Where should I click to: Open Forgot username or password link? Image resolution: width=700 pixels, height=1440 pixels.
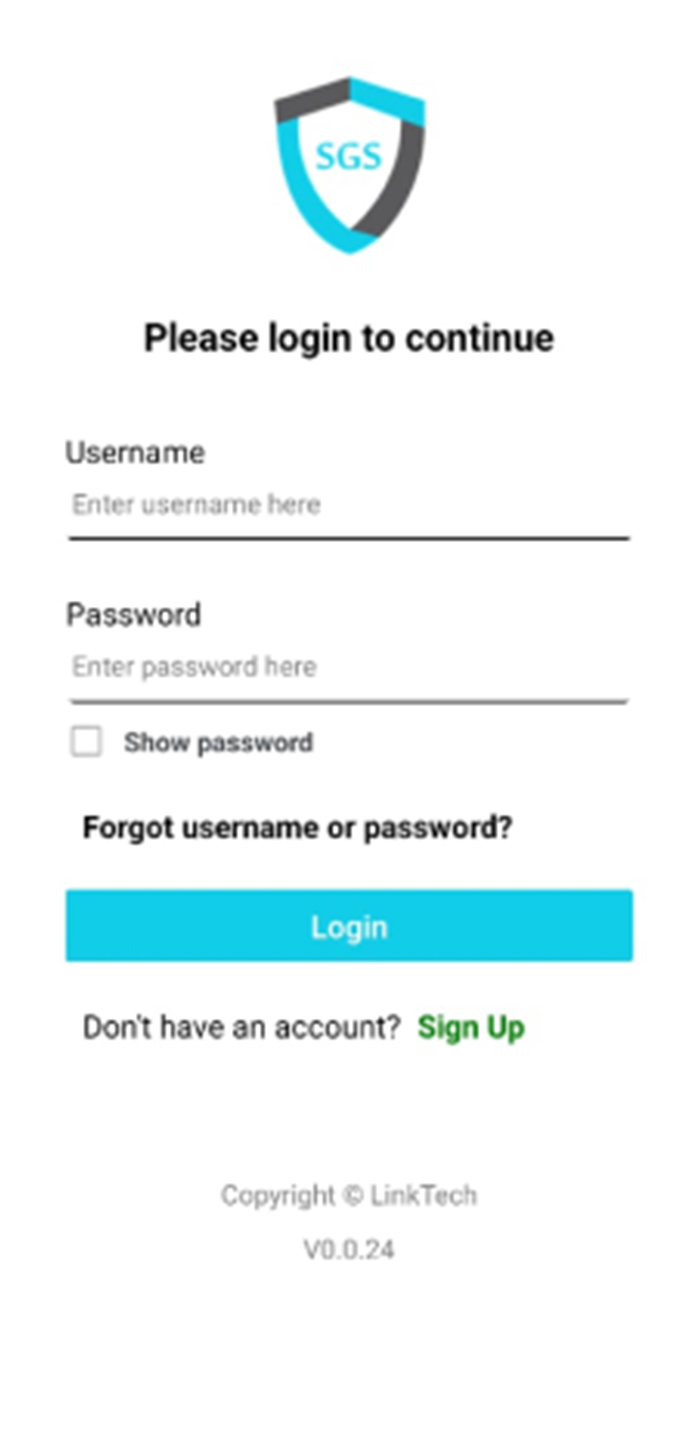[x=297, y=828]
